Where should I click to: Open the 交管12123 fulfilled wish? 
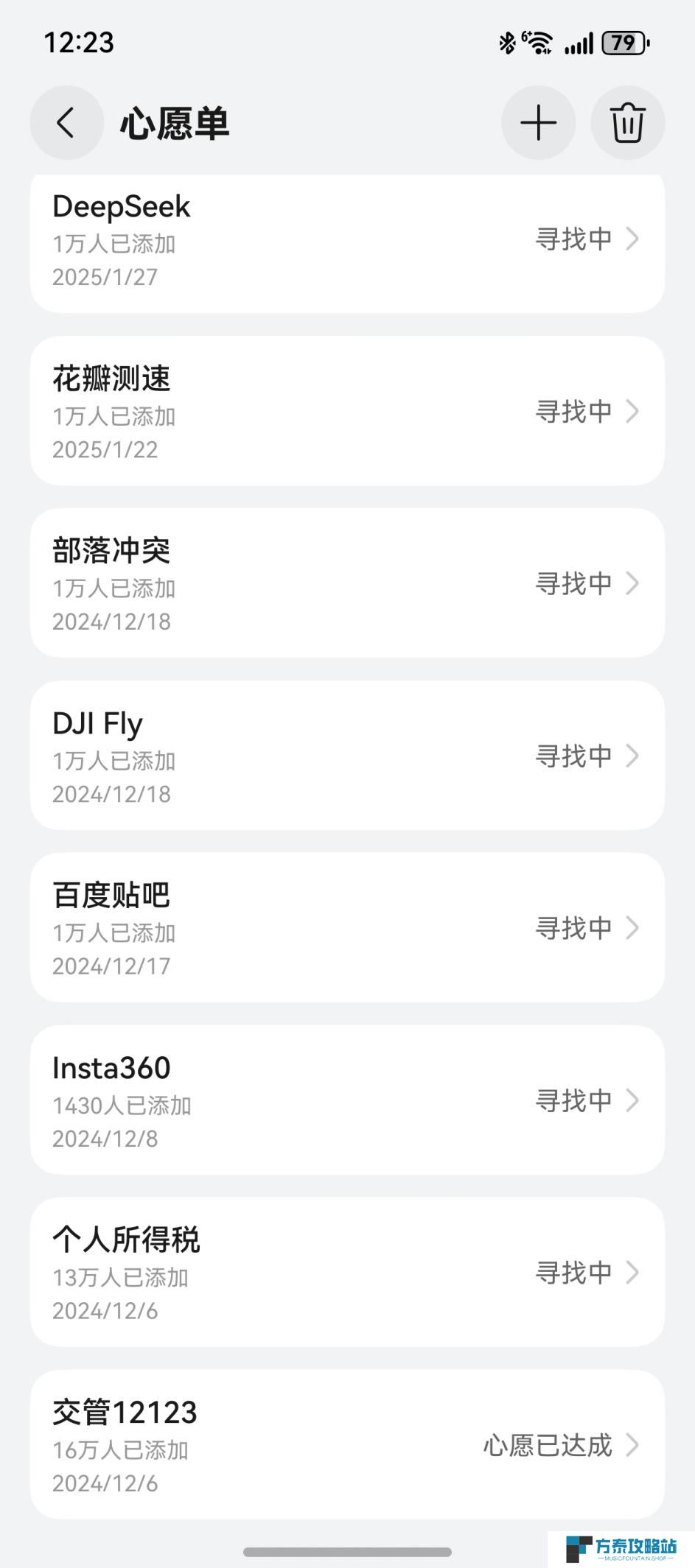pos(347,1445)
